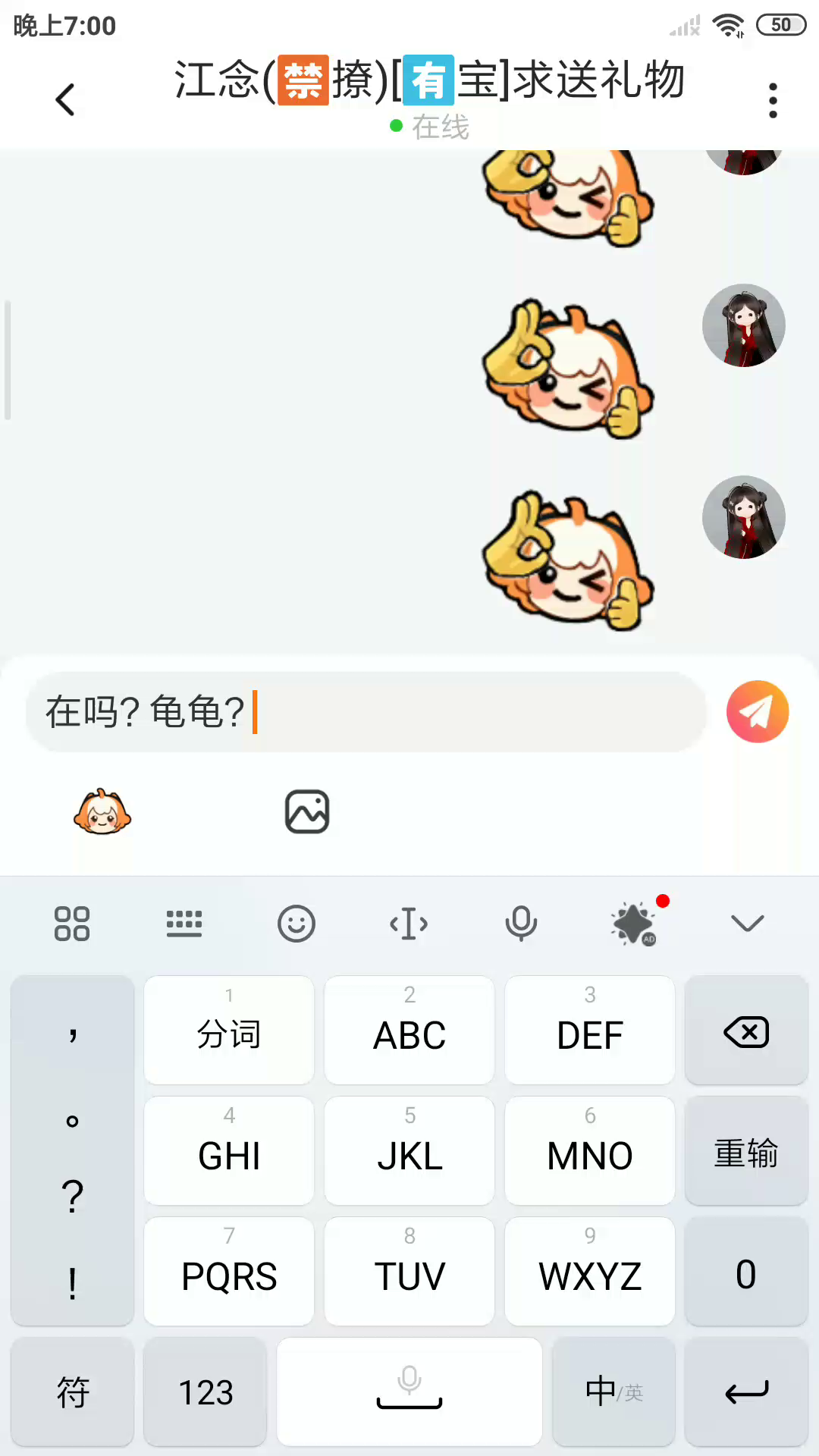
Task: Open the sticker panel below the message field
Action: 102,811
